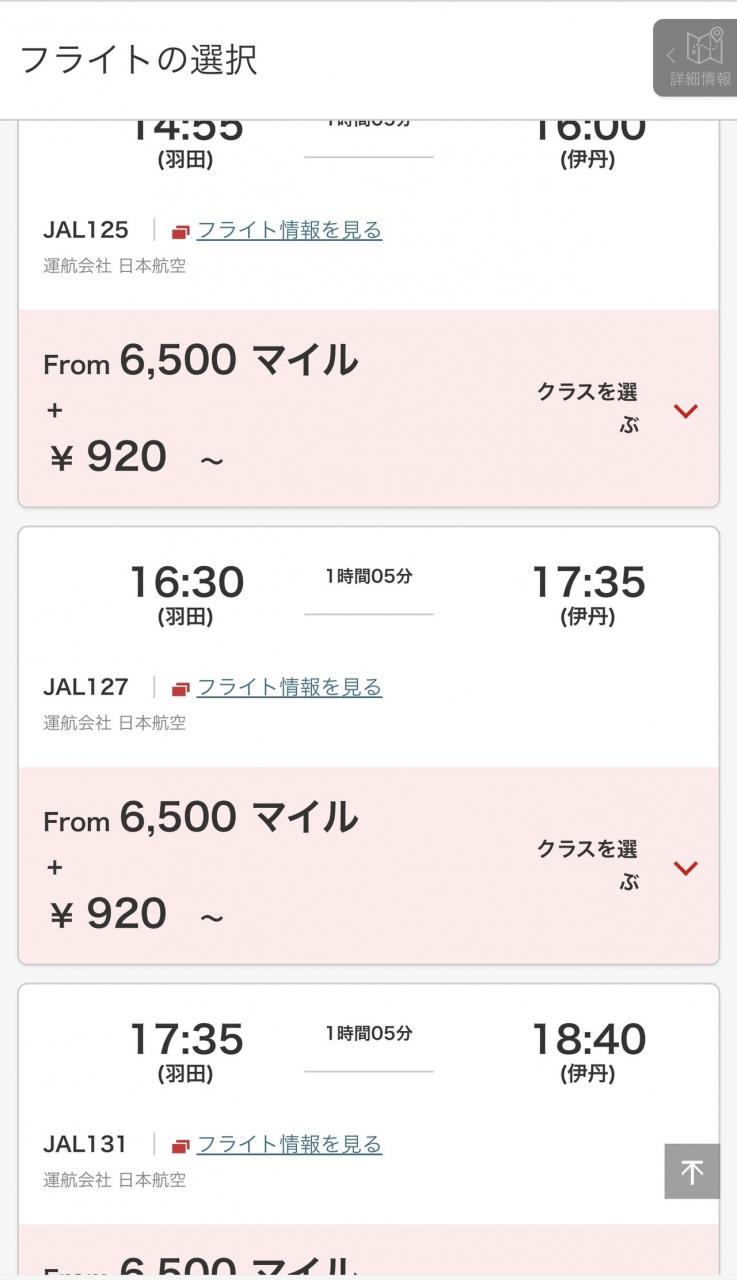View flight info link for JAL131

[x=289, y=1144]
